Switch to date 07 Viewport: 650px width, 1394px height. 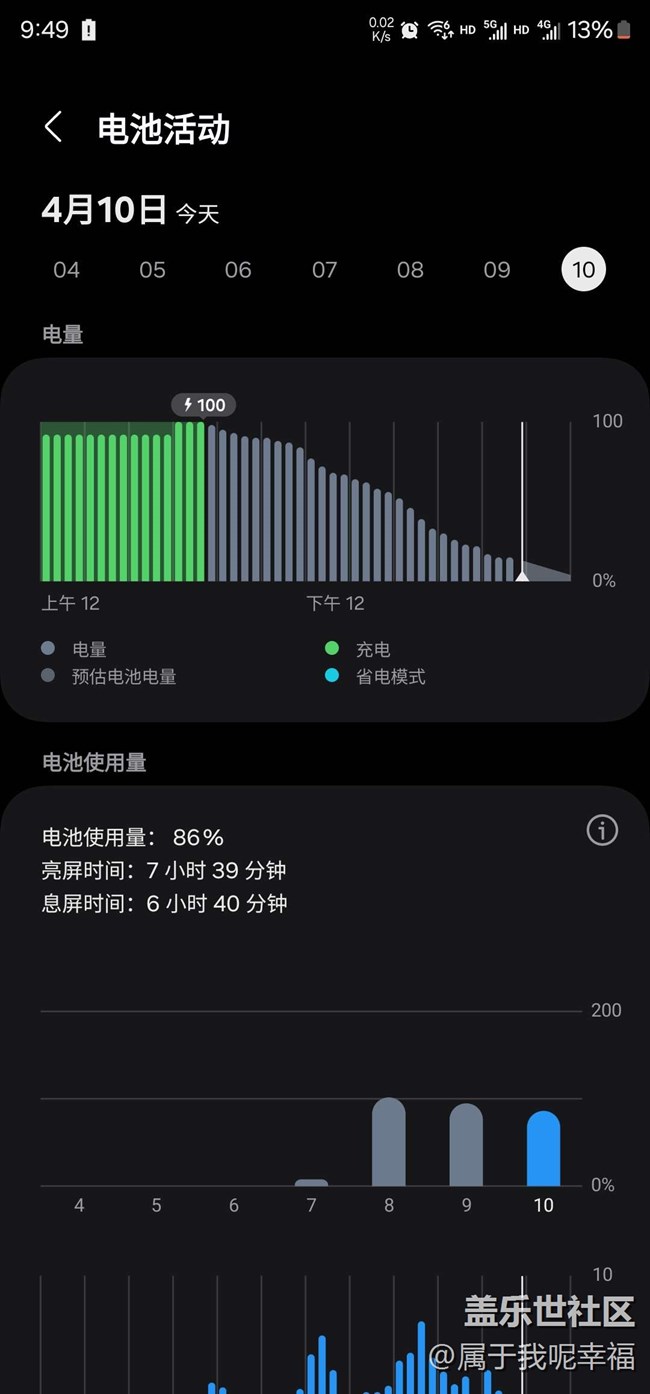tap(324, 270)
